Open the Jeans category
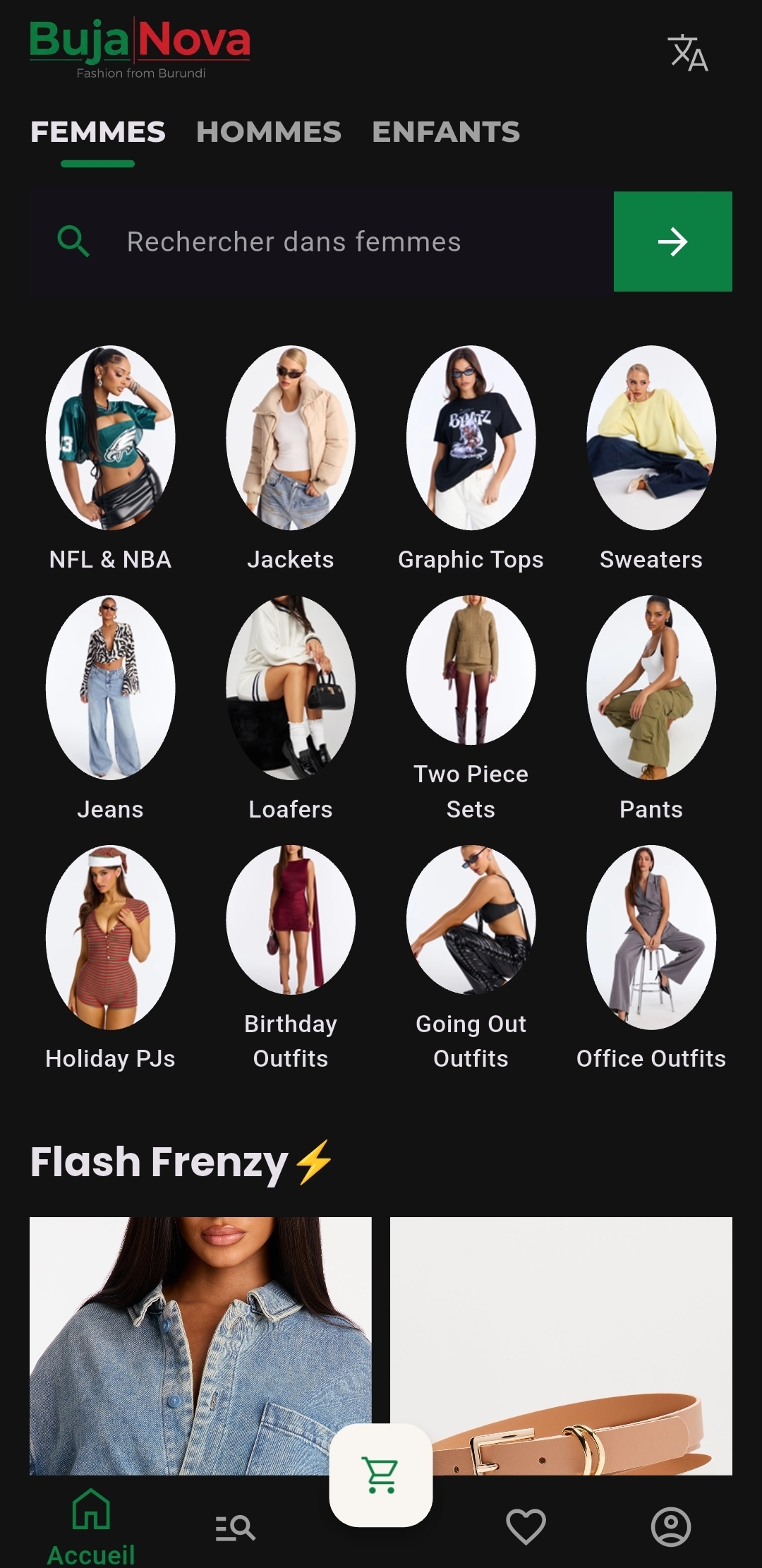The height and width of the screenshot is (1568, 762). point(110,688)
